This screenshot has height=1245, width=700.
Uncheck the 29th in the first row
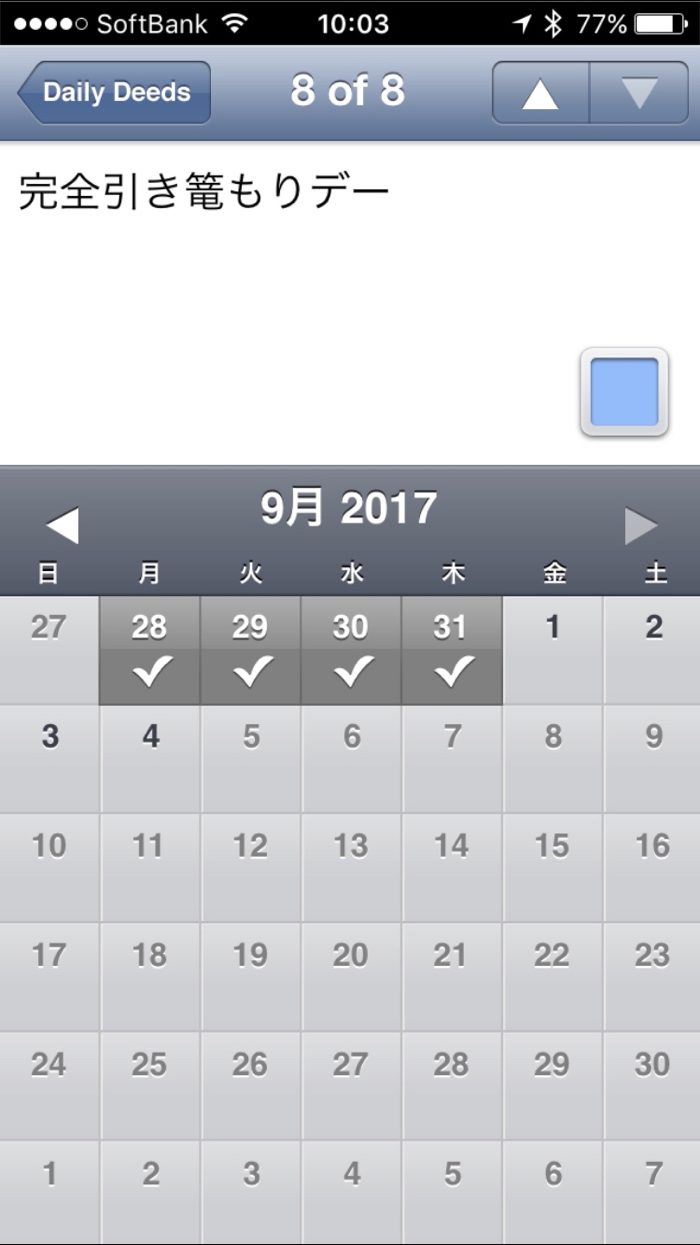pyautogui.click(x=251, y=650)
